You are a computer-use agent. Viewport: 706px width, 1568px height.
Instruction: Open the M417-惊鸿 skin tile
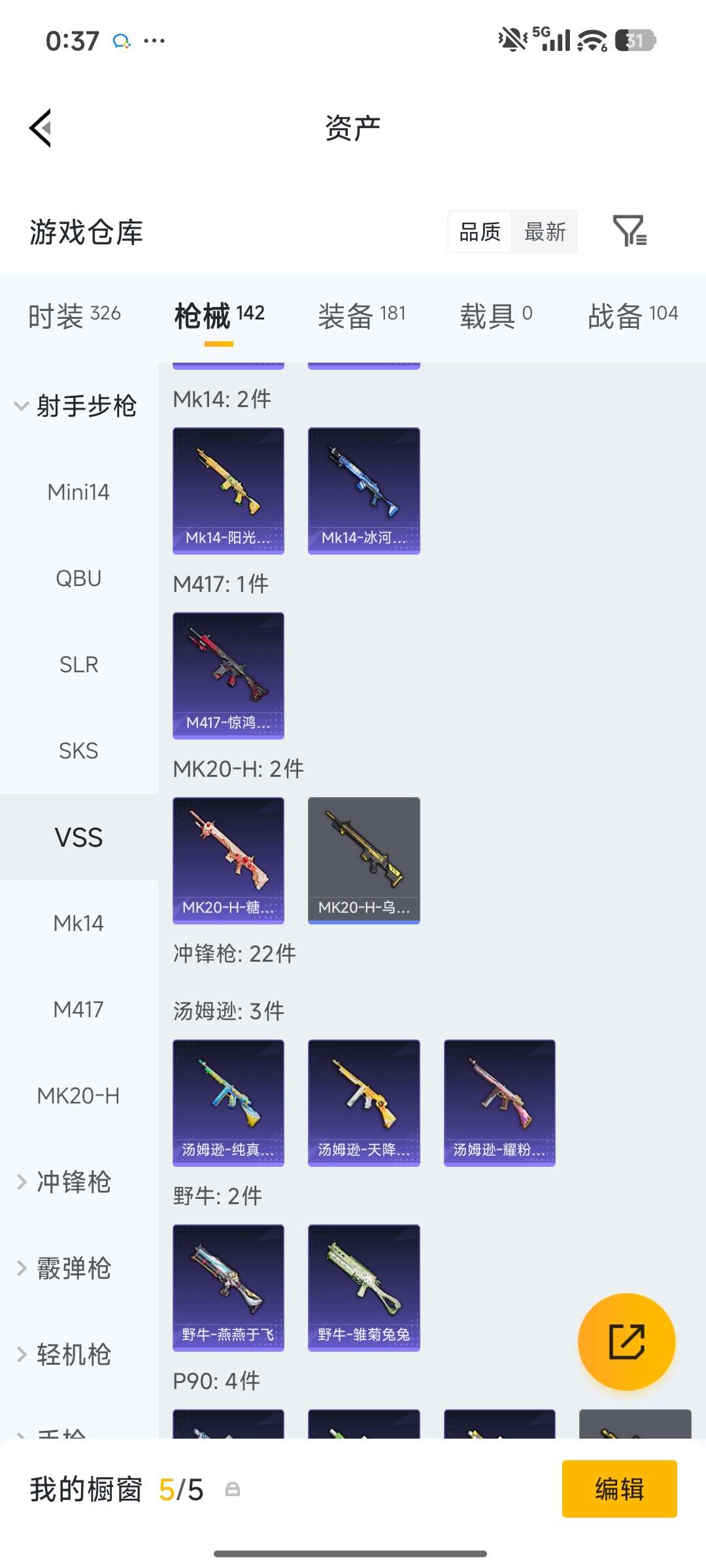[228, 675]
